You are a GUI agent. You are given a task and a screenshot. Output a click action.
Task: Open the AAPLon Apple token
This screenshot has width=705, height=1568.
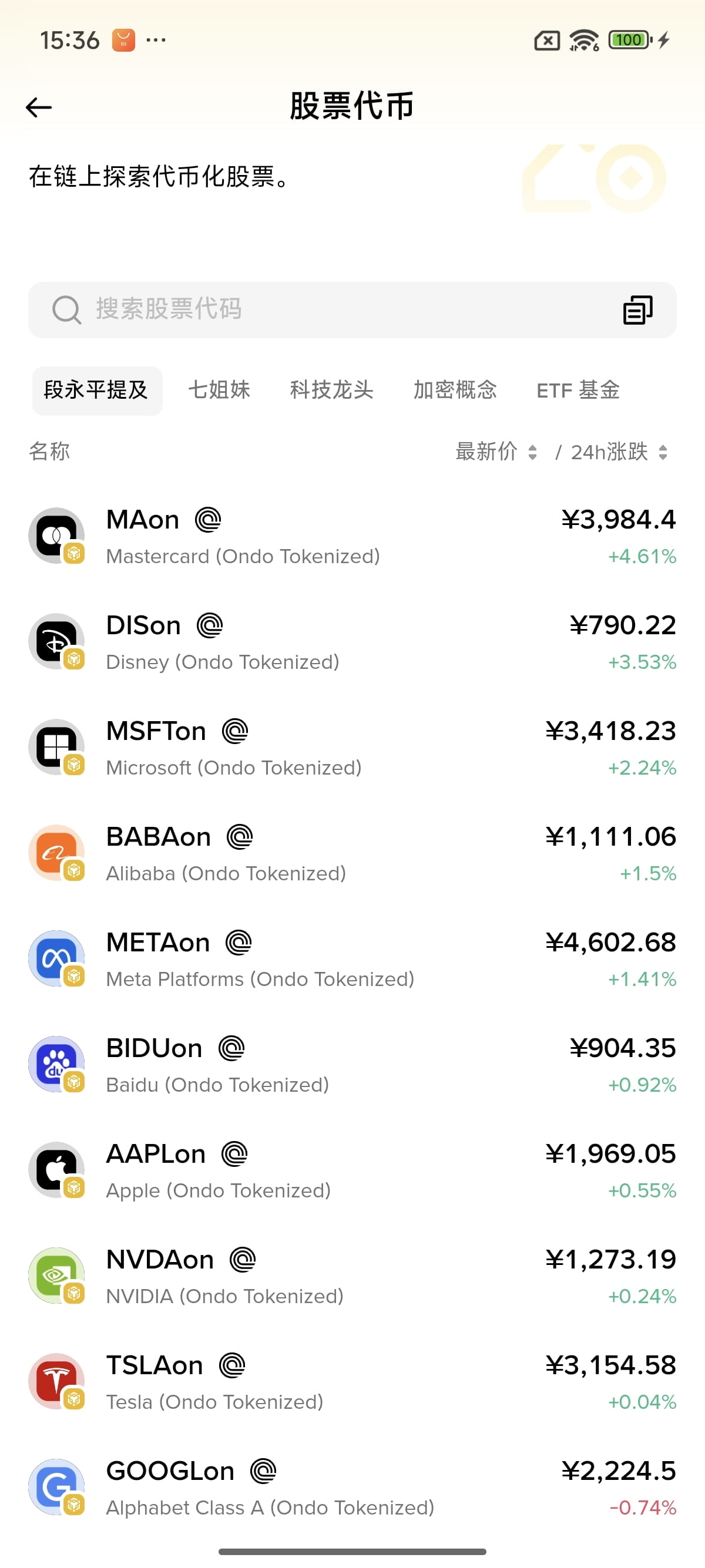point(352,1170)
